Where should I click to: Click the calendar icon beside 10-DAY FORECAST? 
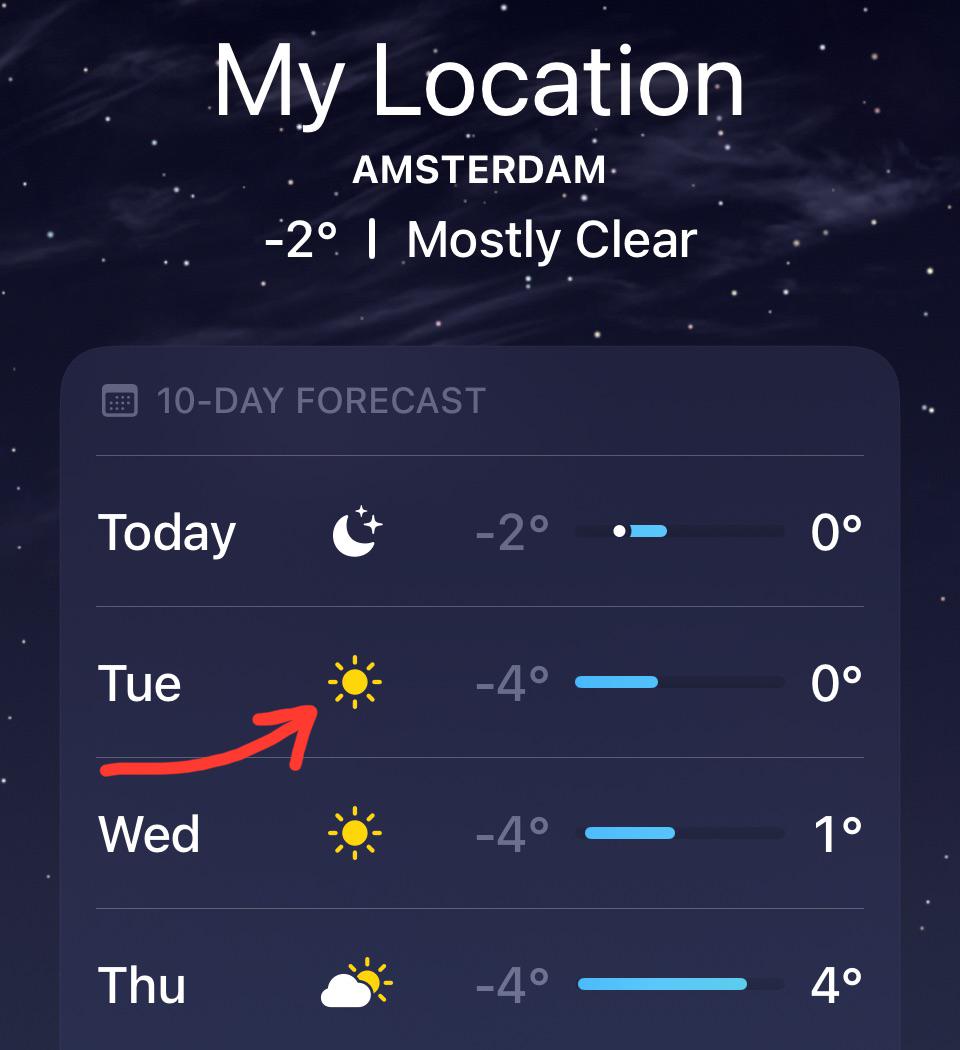click(120, 400)
